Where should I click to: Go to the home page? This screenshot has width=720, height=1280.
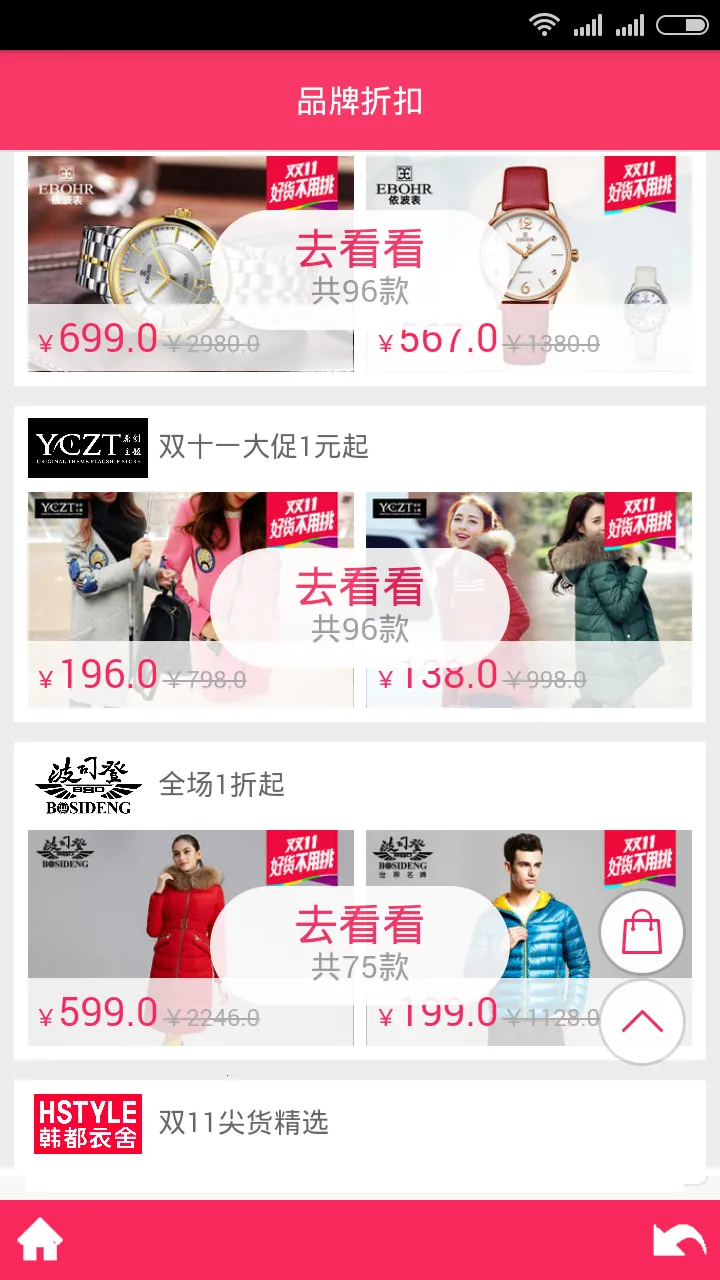point(40,1241)
